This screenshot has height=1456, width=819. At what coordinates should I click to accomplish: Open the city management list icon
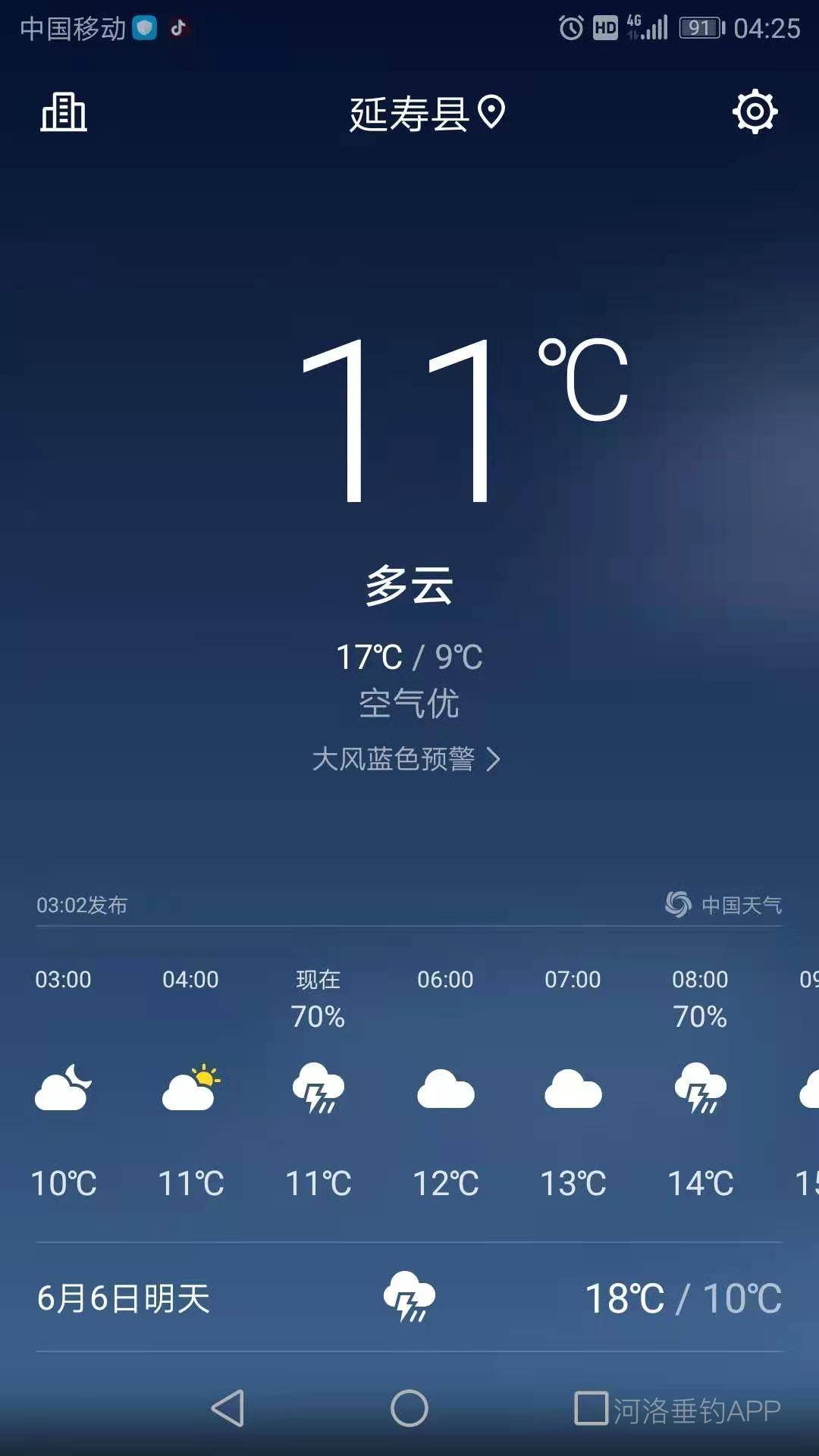click(x=64, y=112)
